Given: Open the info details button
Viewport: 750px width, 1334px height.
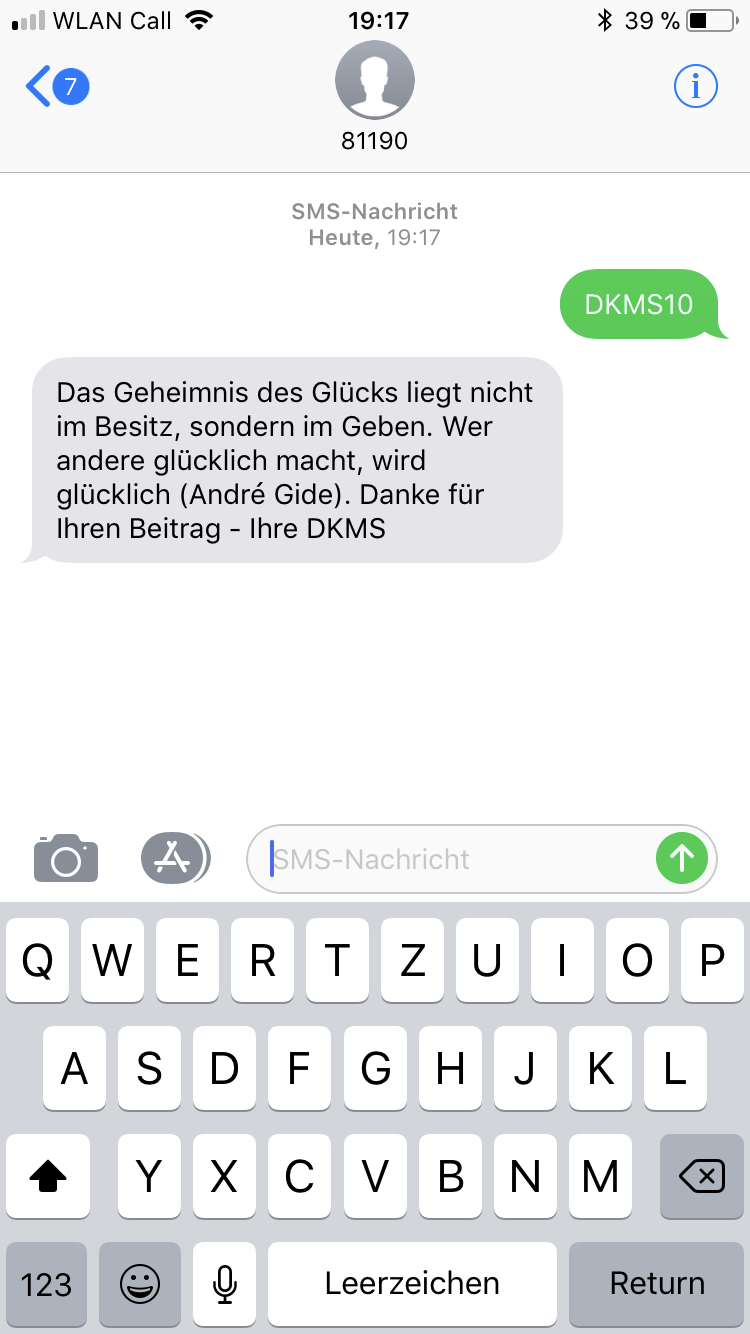Looking at the screenshot, I should 695,87.
